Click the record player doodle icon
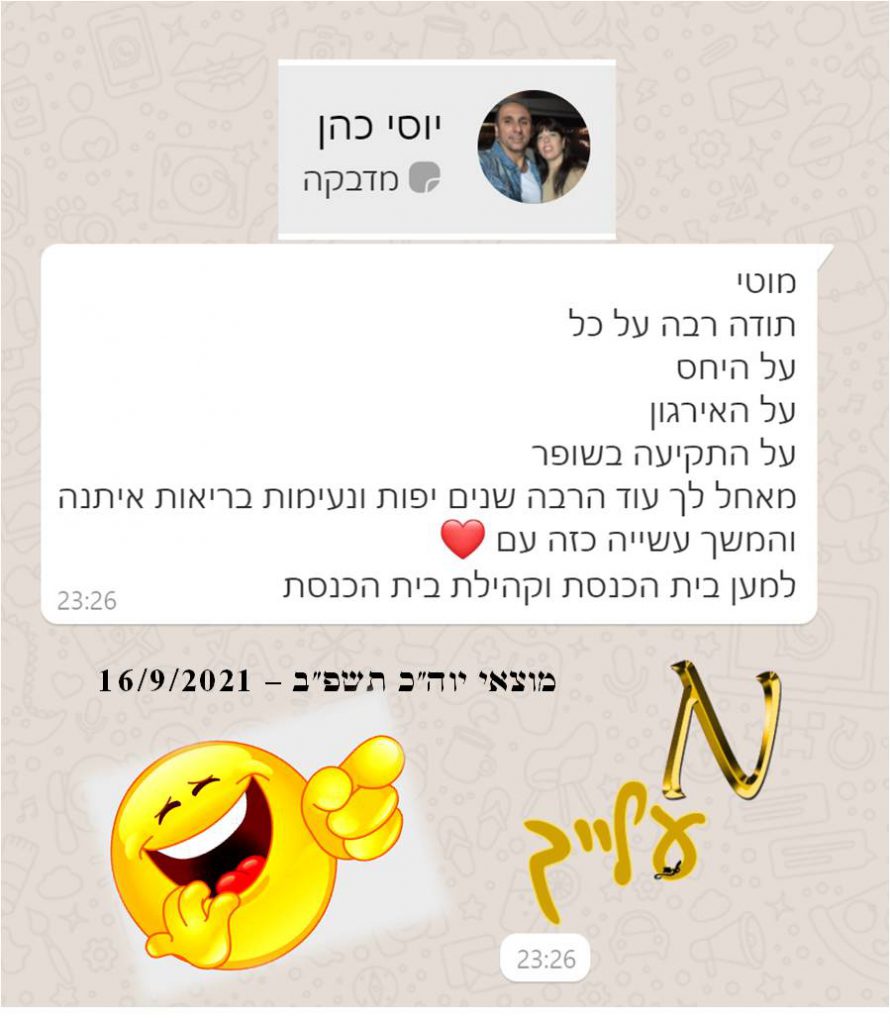The height and width of the screenshot is (1024, 890). (197, 183)
